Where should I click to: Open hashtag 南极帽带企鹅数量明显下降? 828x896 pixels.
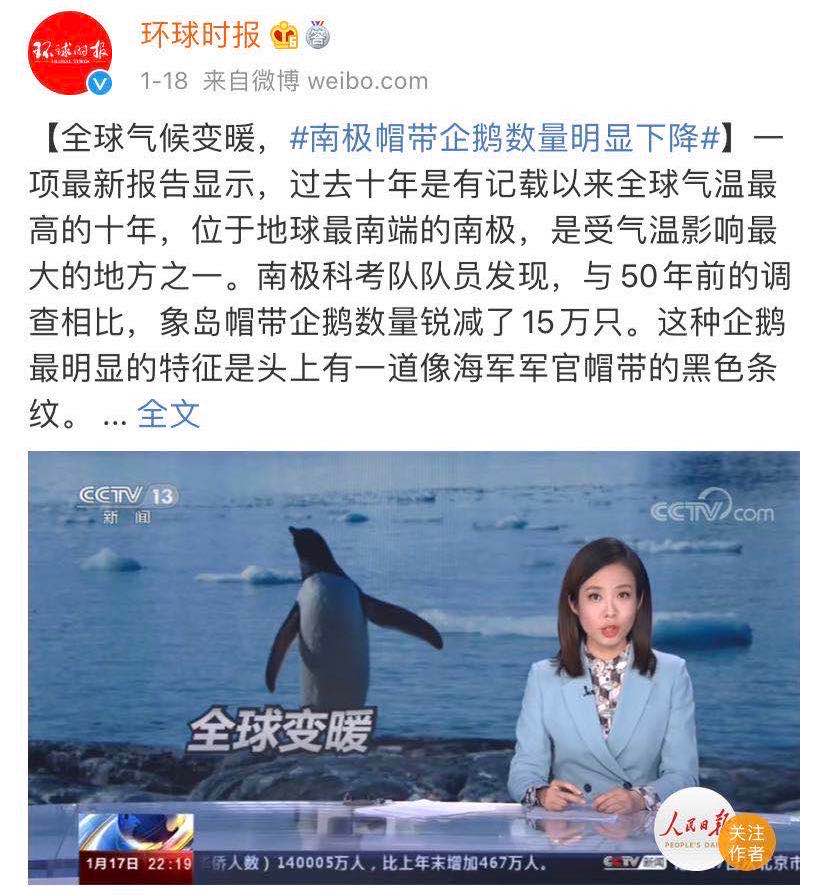(x=503, y=139)
